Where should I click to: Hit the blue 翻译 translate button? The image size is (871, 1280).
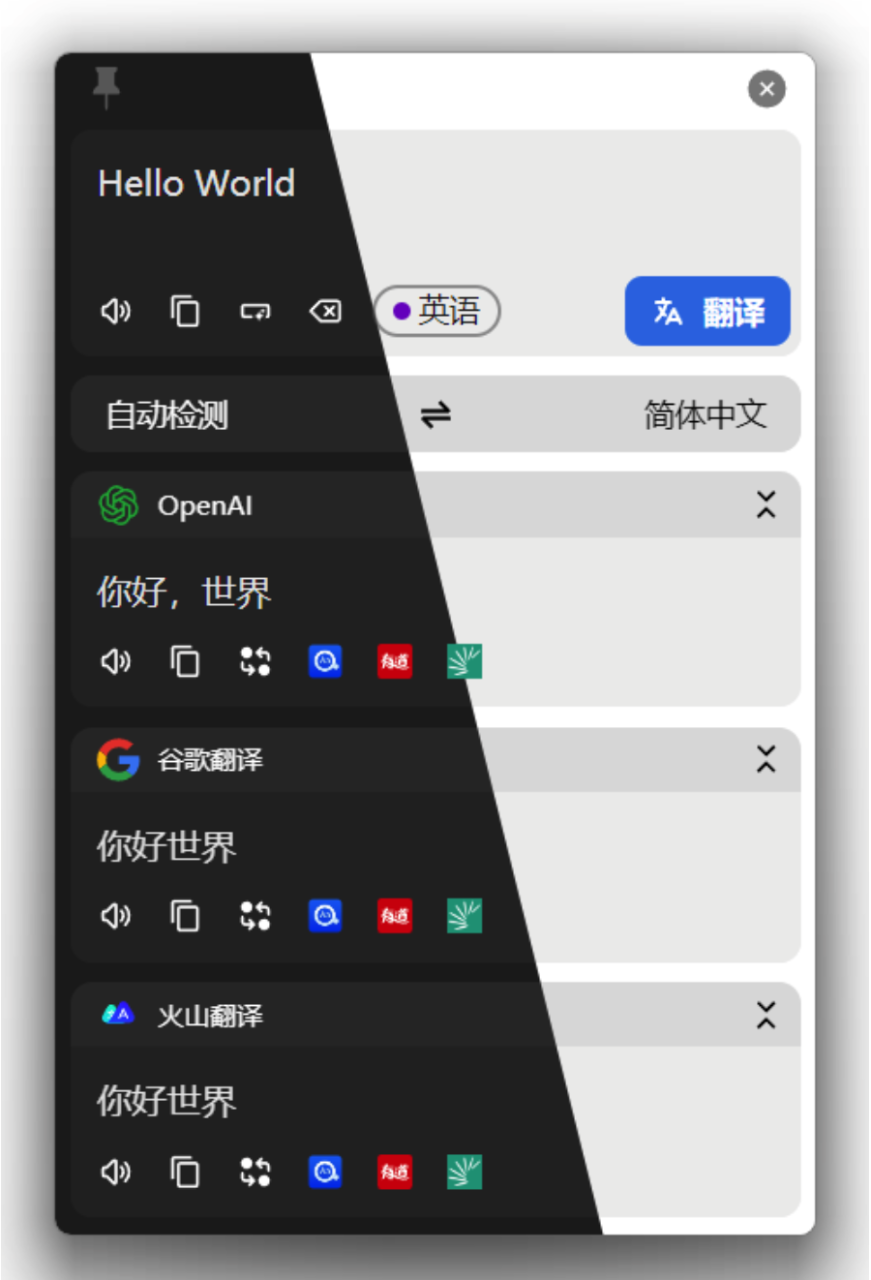point(707,312)
